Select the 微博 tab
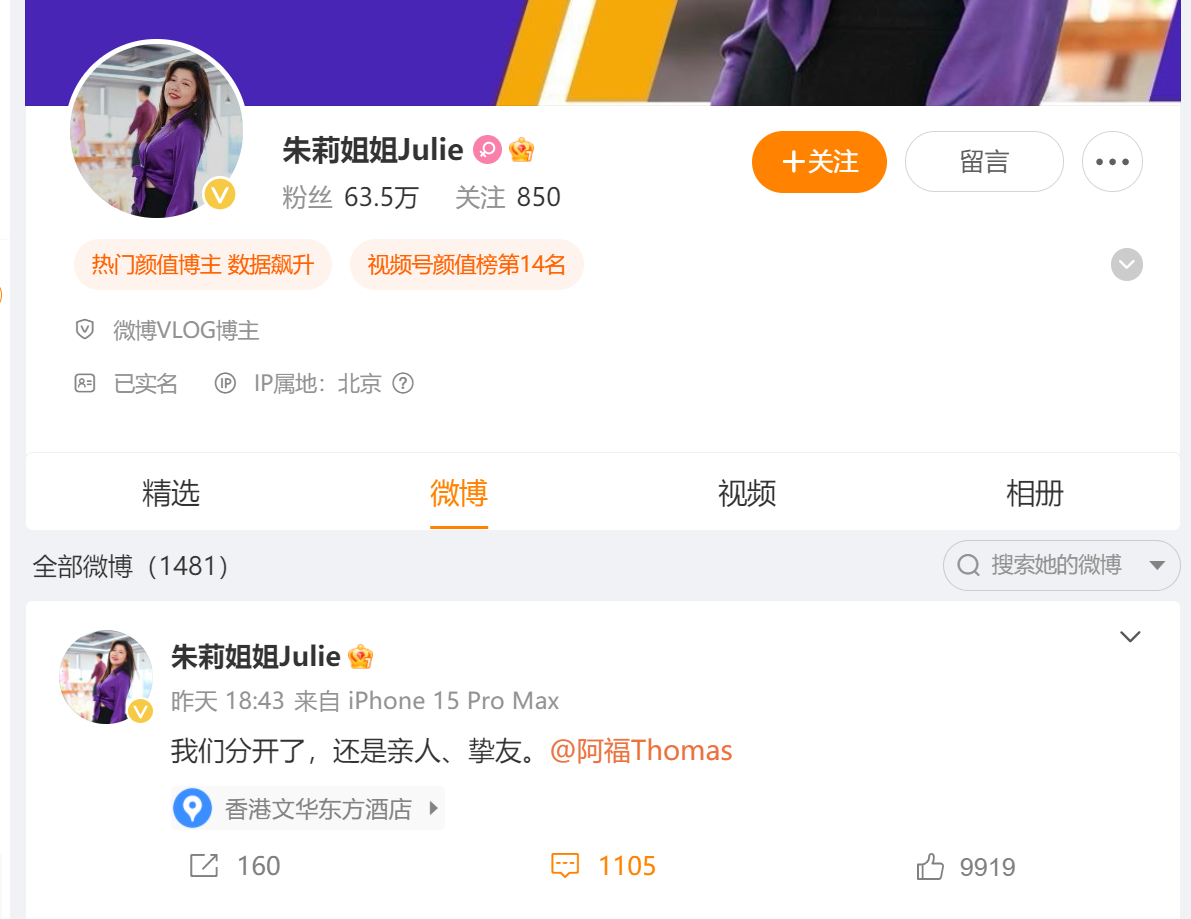Screen dimensions: 1191x919 [459, 493]
